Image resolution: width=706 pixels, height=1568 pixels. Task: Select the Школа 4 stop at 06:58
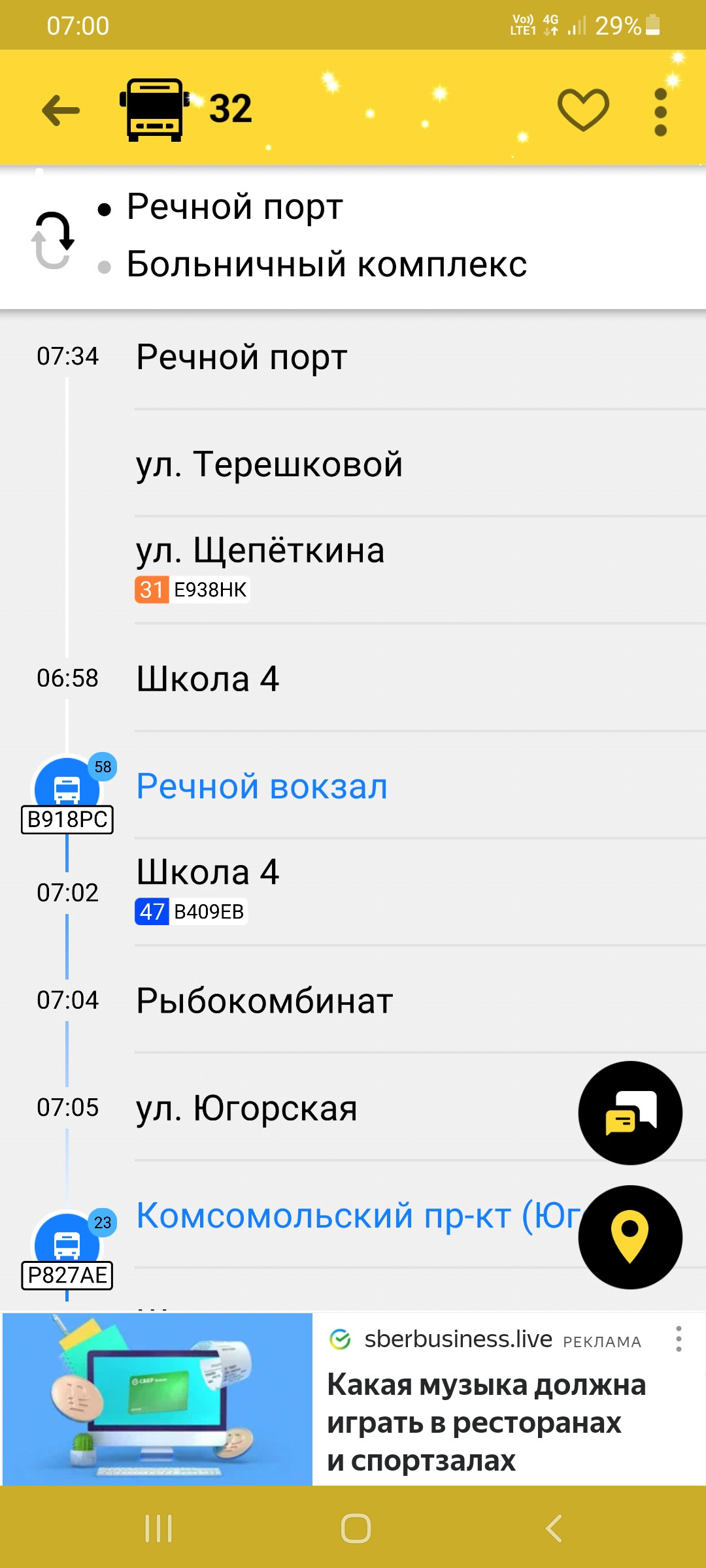[353, 678]
